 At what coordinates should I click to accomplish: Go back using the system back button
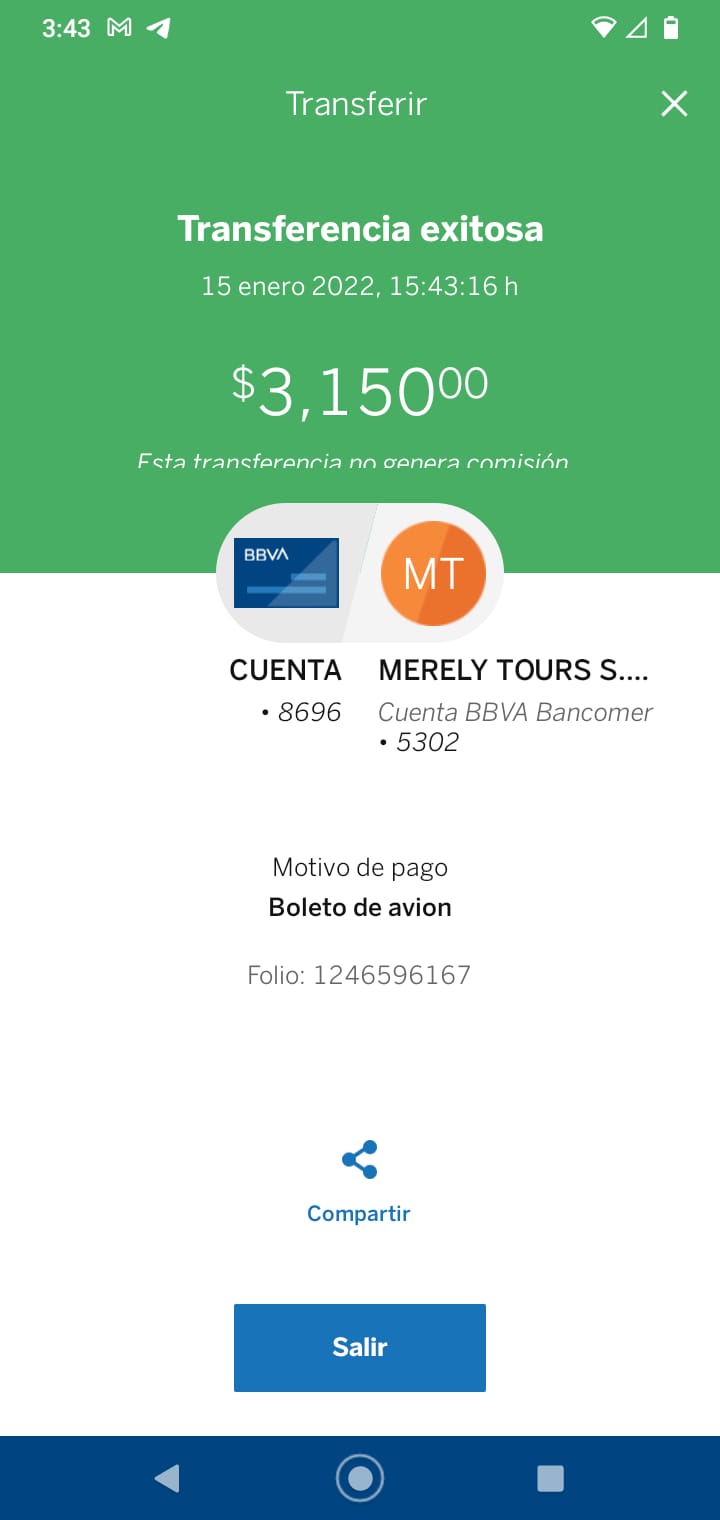[167, 1478]
